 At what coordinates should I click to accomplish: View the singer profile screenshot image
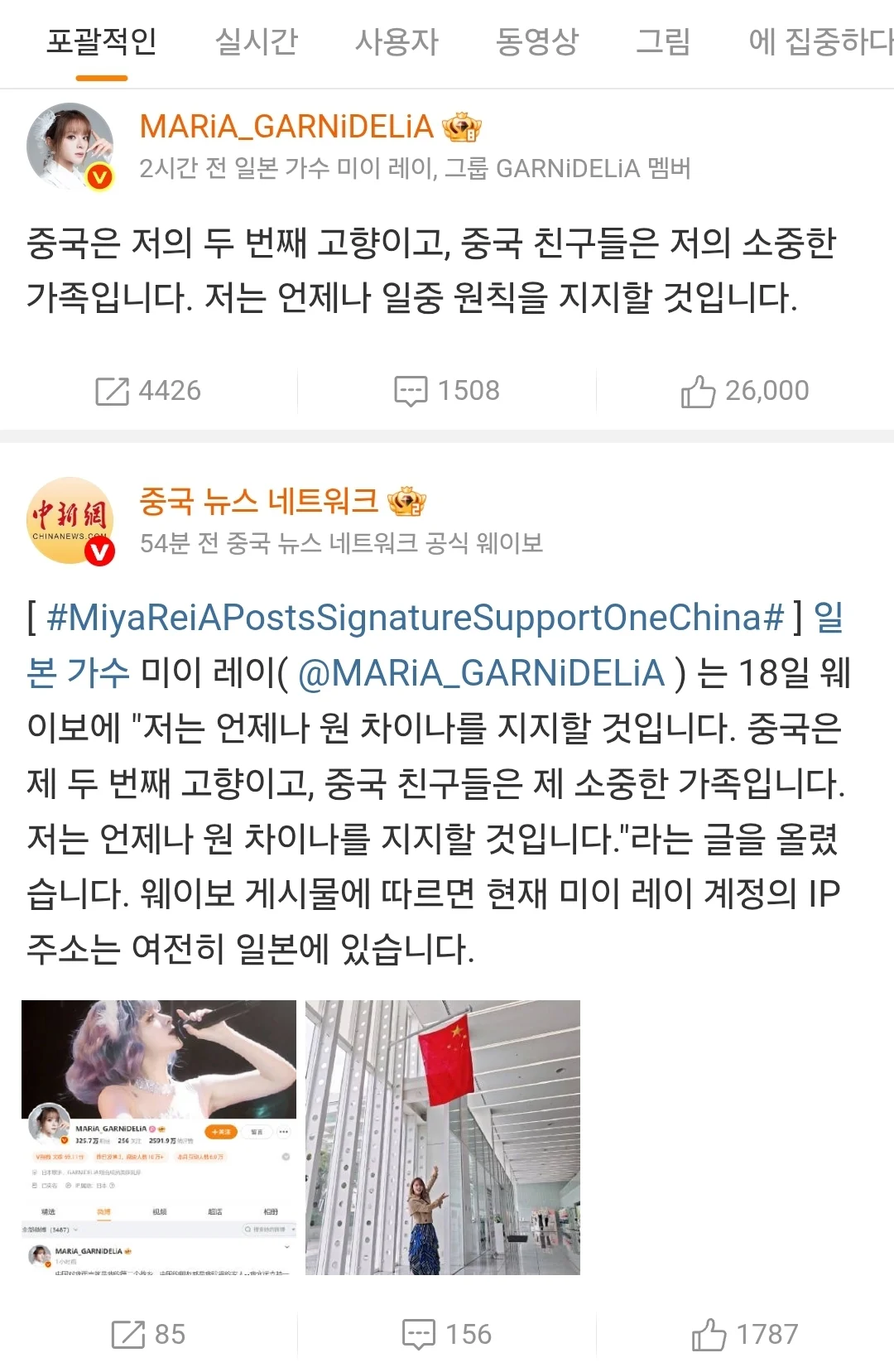[x=159, y=1137]
